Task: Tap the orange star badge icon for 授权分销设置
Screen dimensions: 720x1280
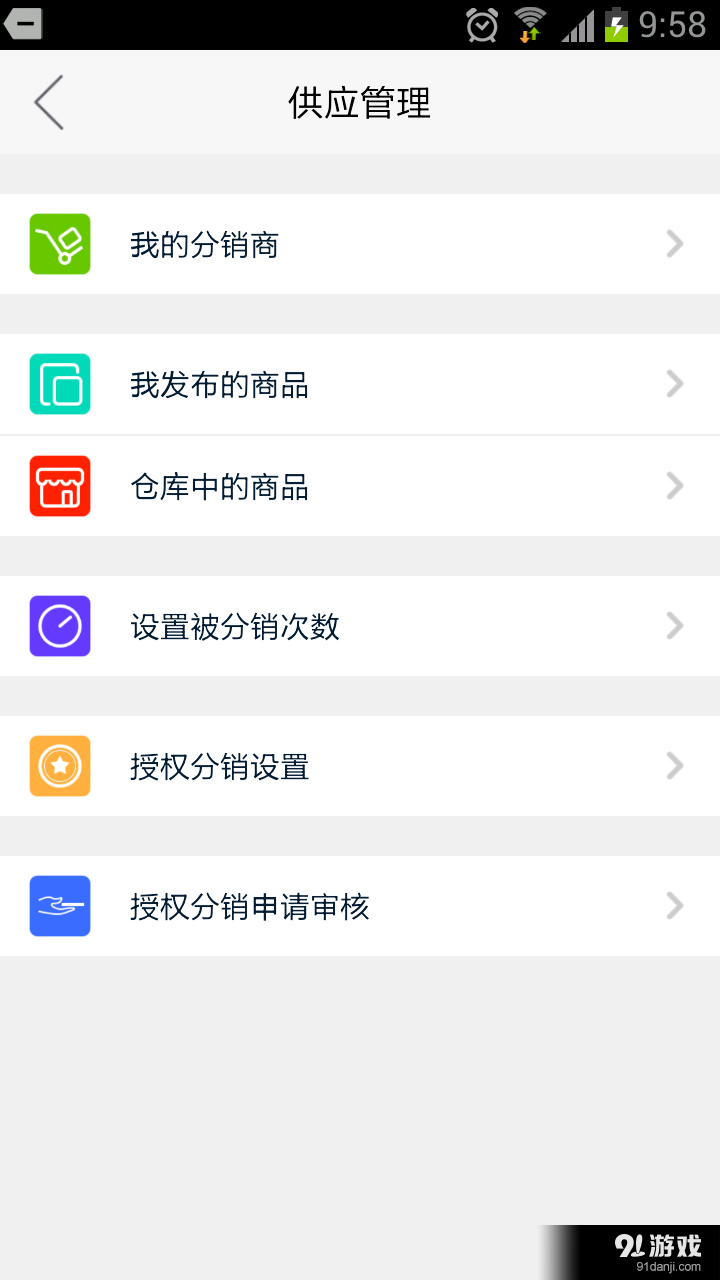Action: 59,766
